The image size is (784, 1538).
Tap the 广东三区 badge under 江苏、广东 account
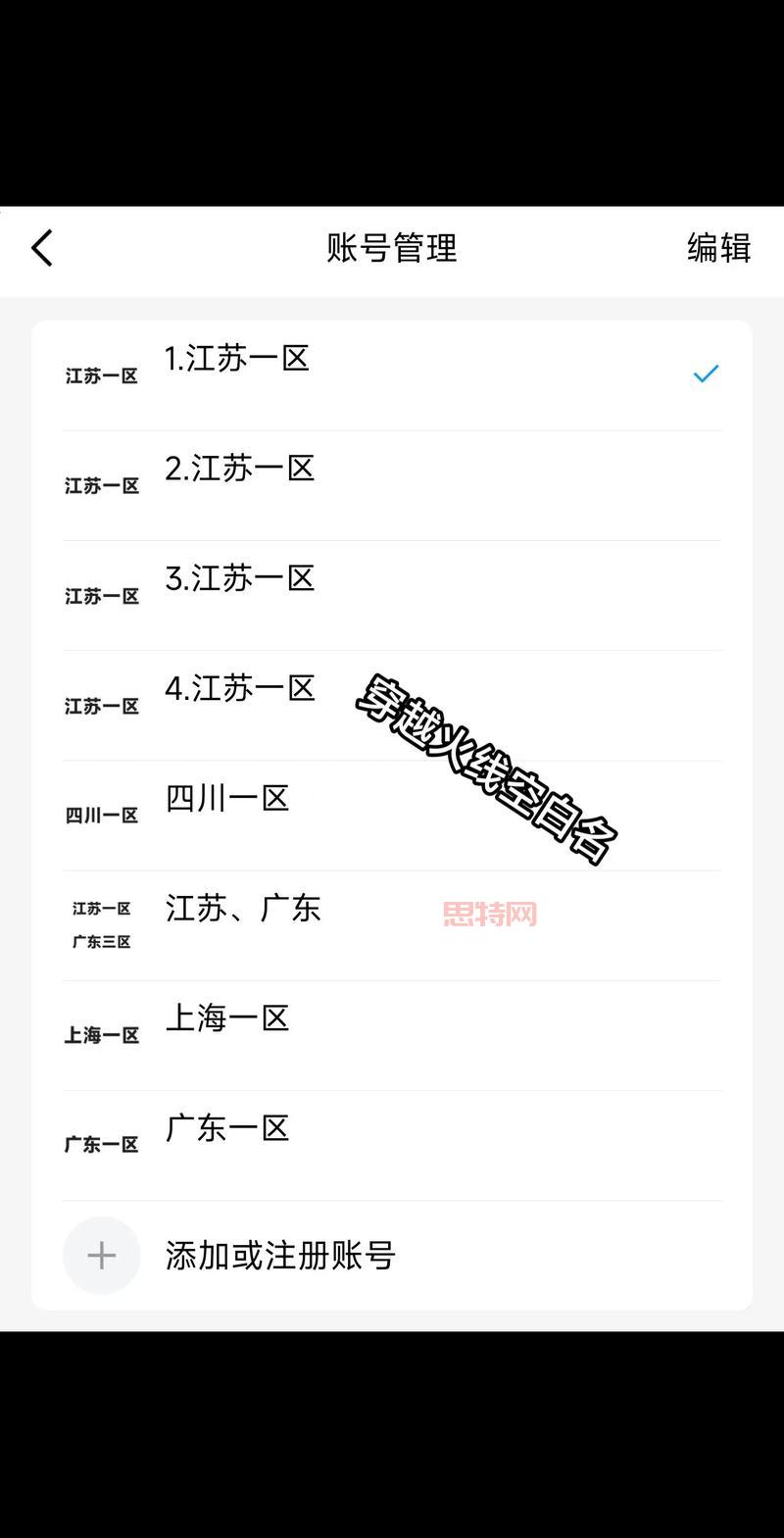coord(101,940)
